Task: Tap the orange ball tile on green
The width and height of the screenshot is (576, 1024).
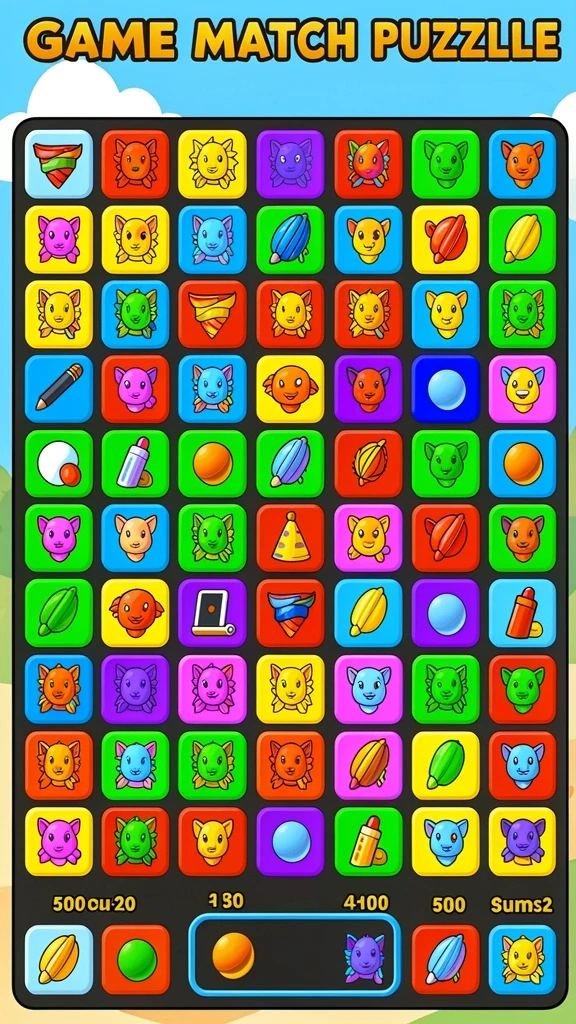Action: click(x=212, y=463)
